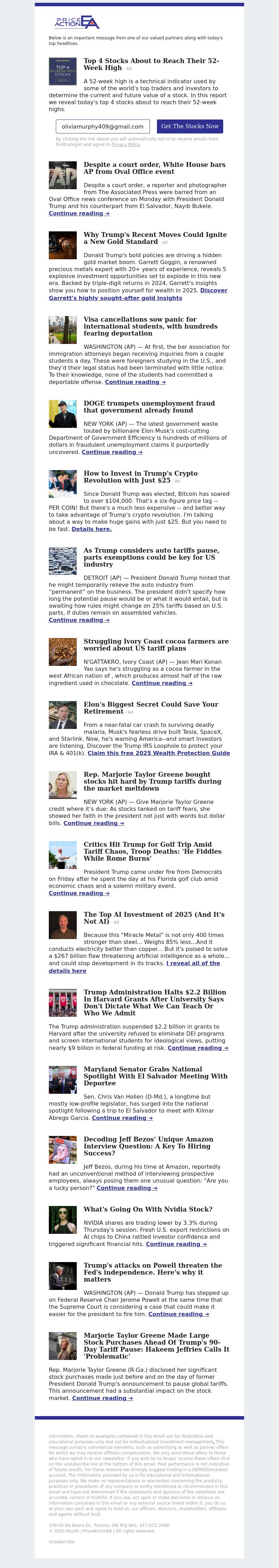Continue reading the Harvard grants article
The image size is (279, 1568).
(x=198, y=1048)
